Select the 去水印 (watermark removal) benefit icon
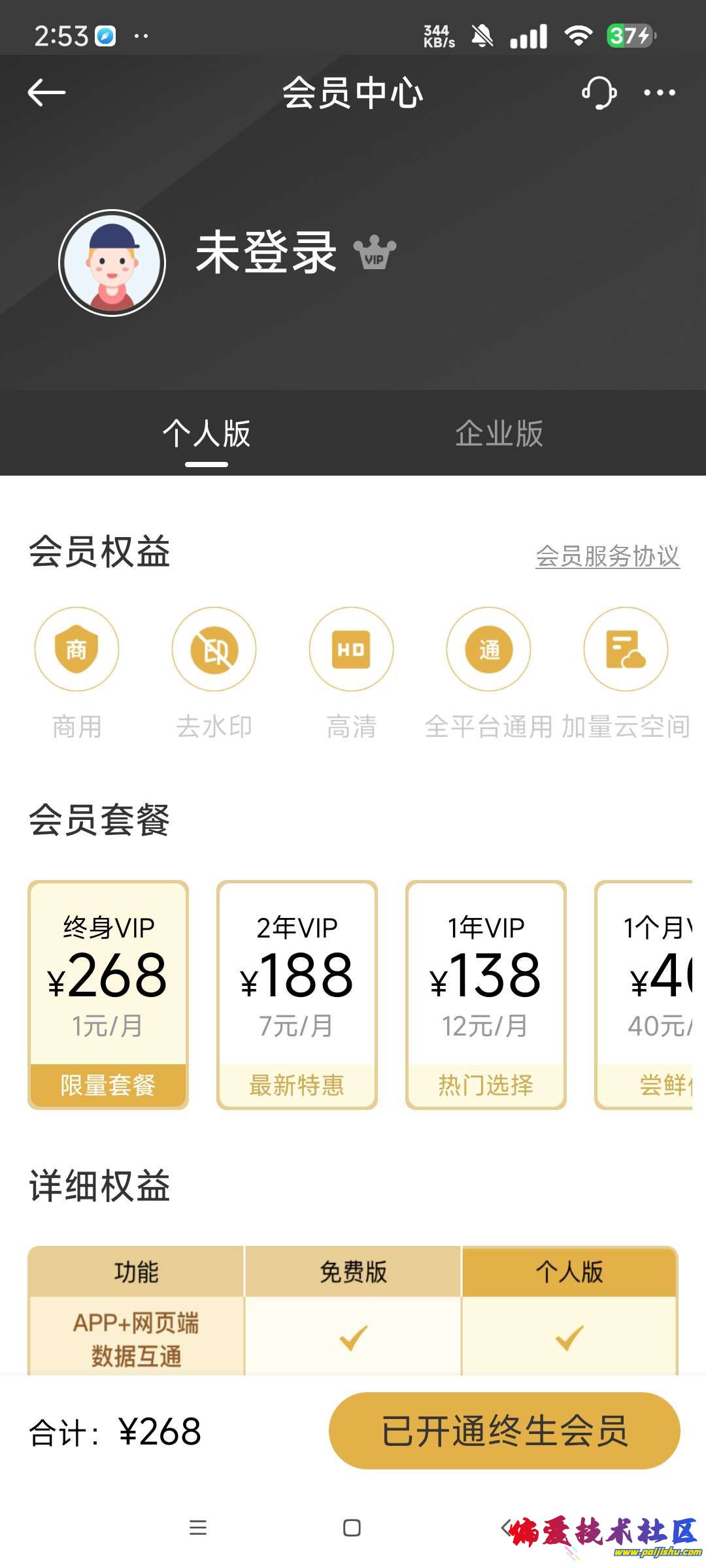706x1568 pixels. tap(214, 650)
